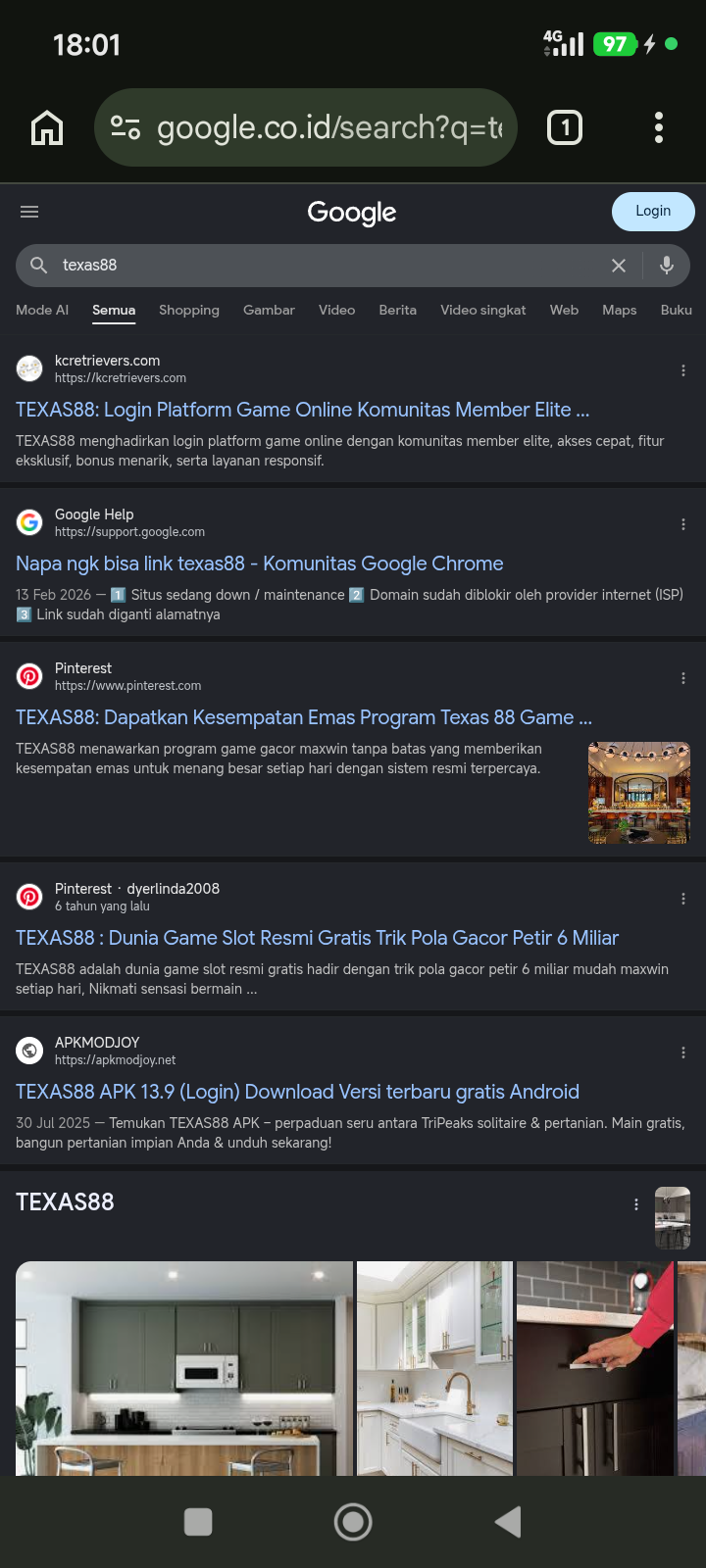This screenshot has width=706, height=1568.
Task: Switch to the Mode AI tab
Action: click(42, 310)
